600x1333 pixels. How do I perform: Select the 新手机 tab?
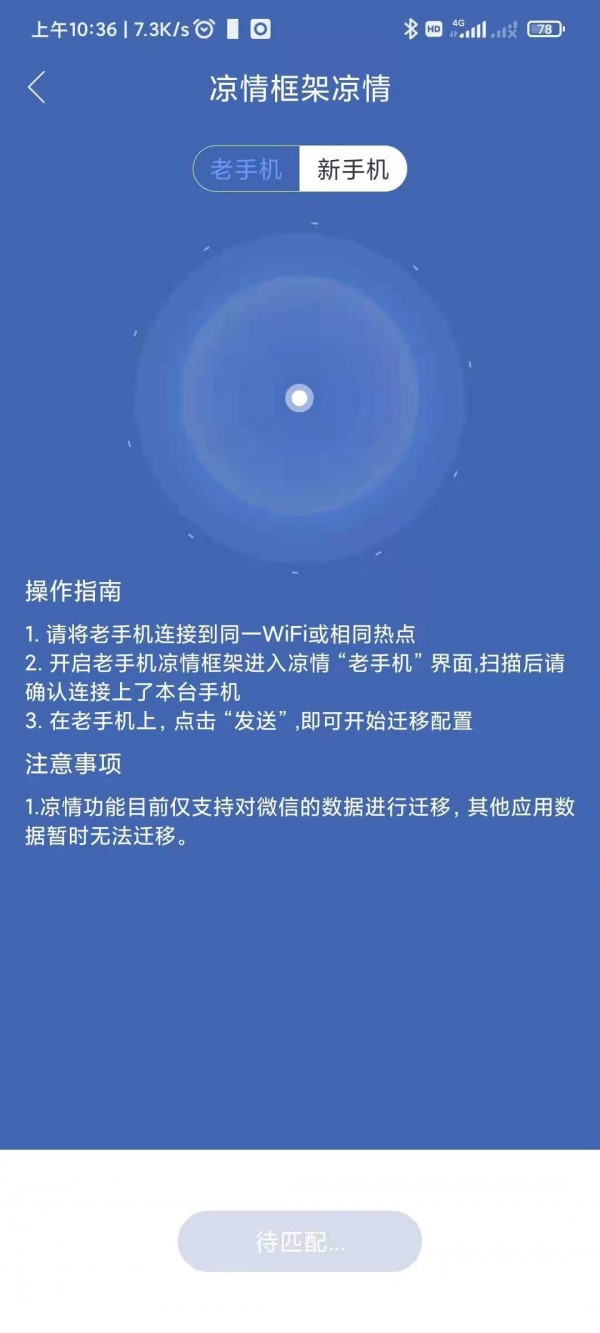coord(353,169)
